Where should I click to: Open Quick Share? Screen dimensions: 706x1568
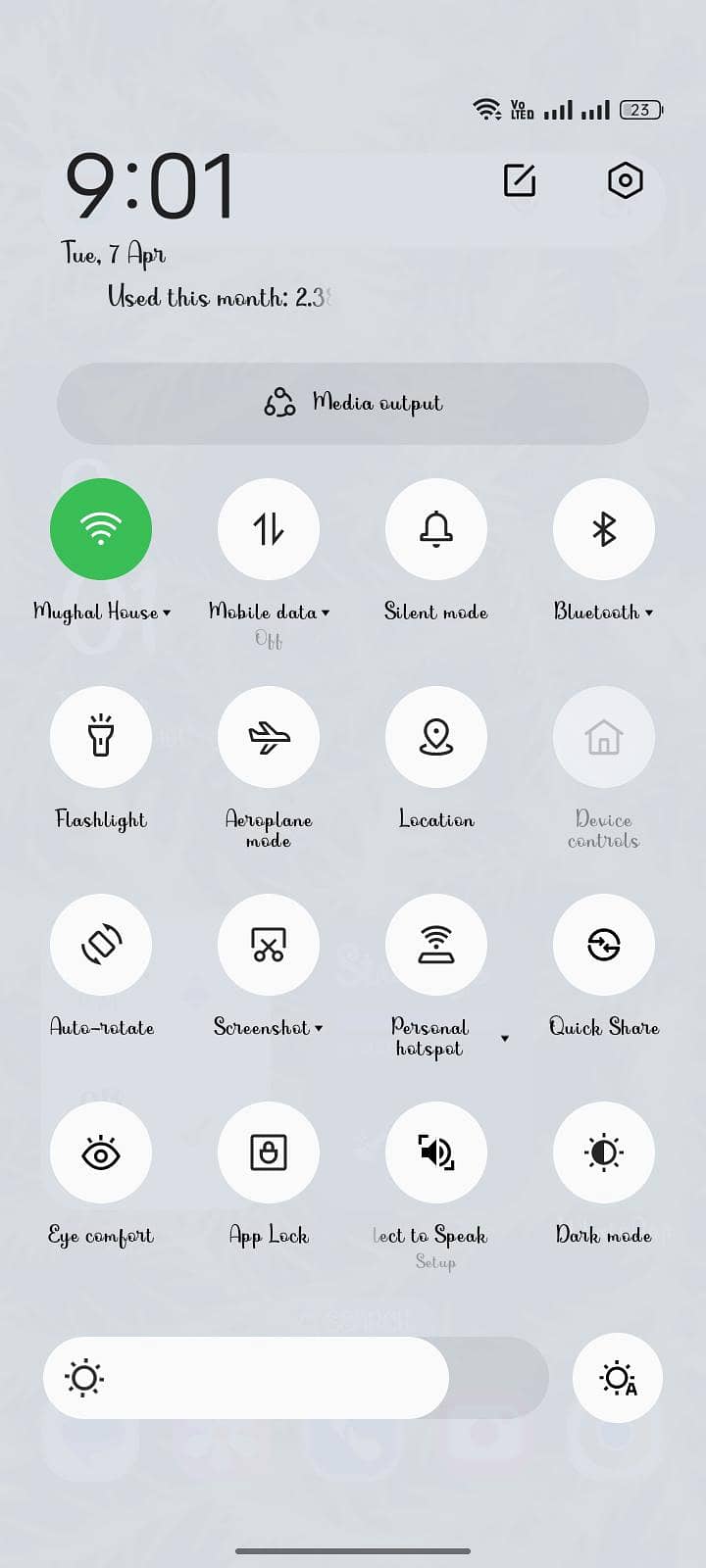click(x=604, y=945)
